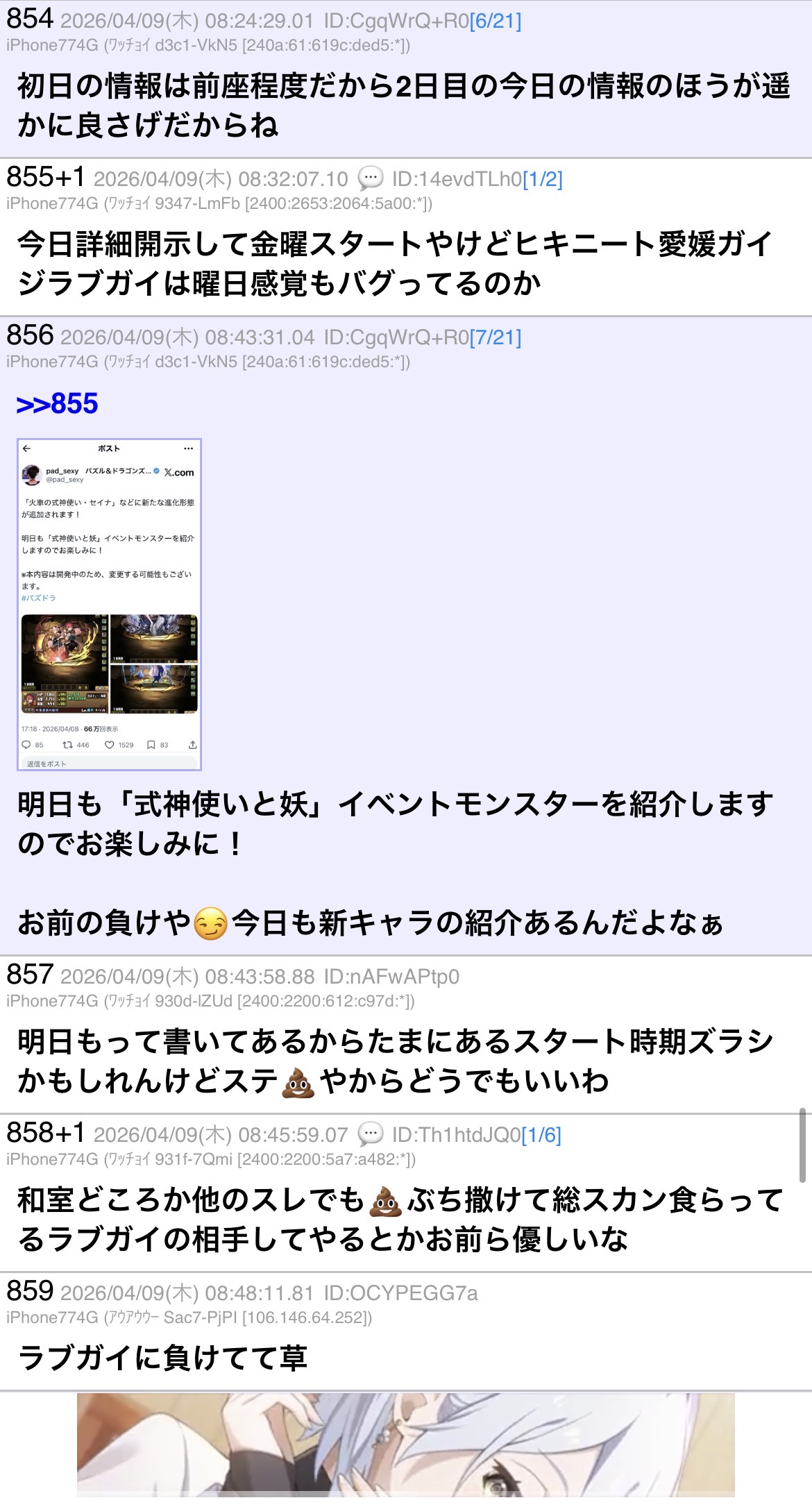Screen dimensions: 812x1507
Task: Show posts by ID 14evdTLh0 [1/2]
Action: point(542,179)
